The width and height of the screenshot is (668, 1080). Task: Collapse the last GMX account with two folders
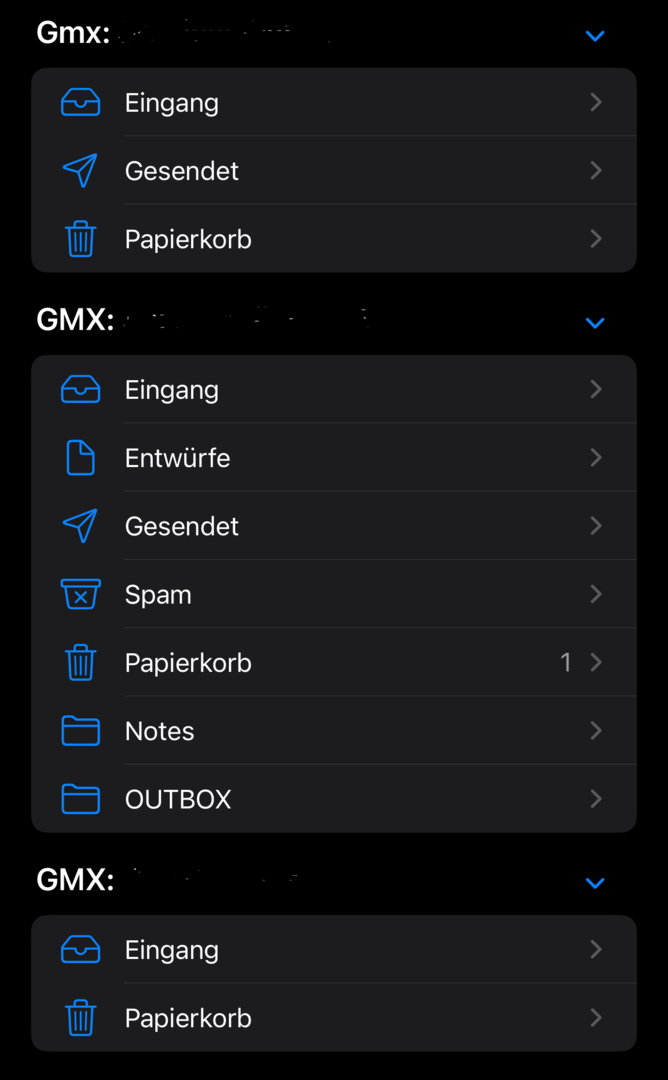(595, 883)
